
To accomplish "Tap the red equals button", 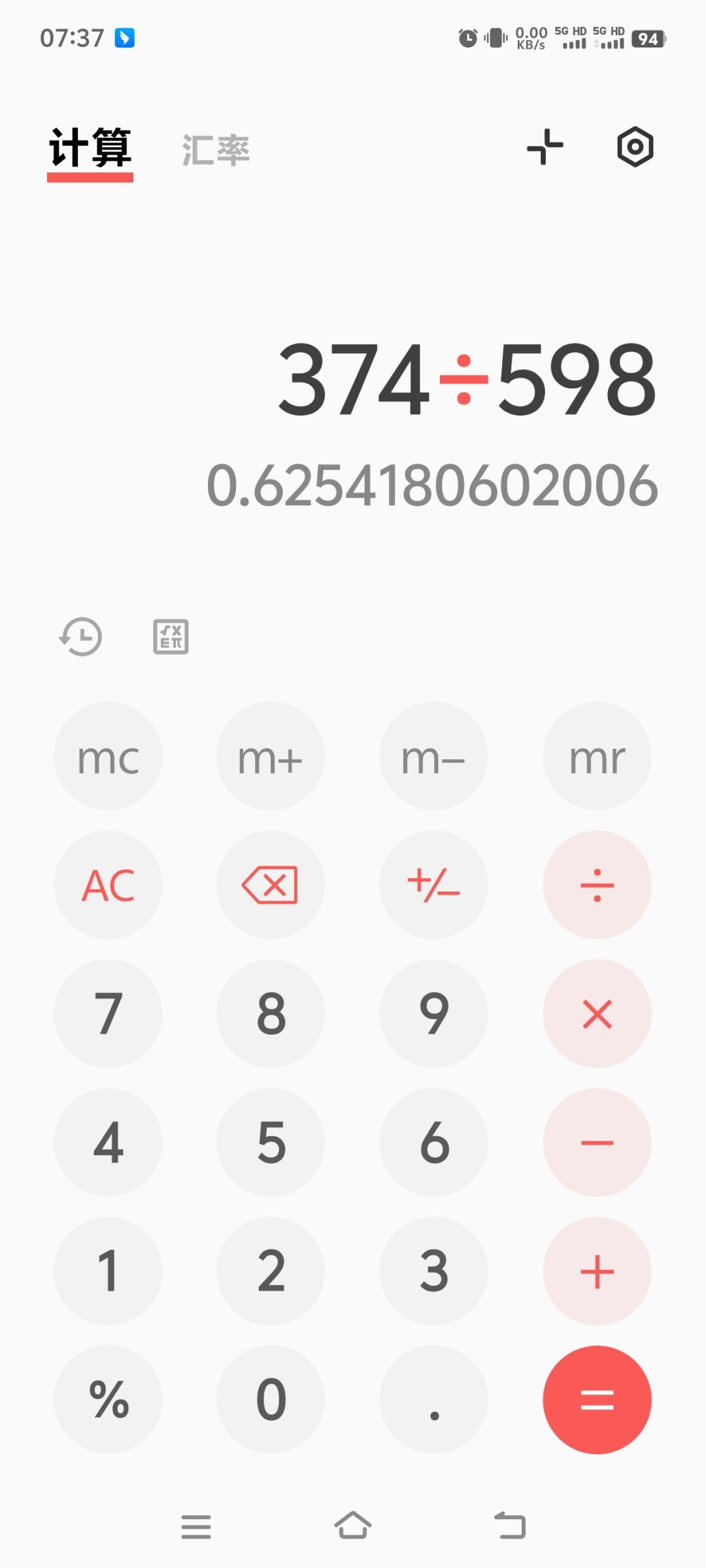I will [x=597, y=1399].
